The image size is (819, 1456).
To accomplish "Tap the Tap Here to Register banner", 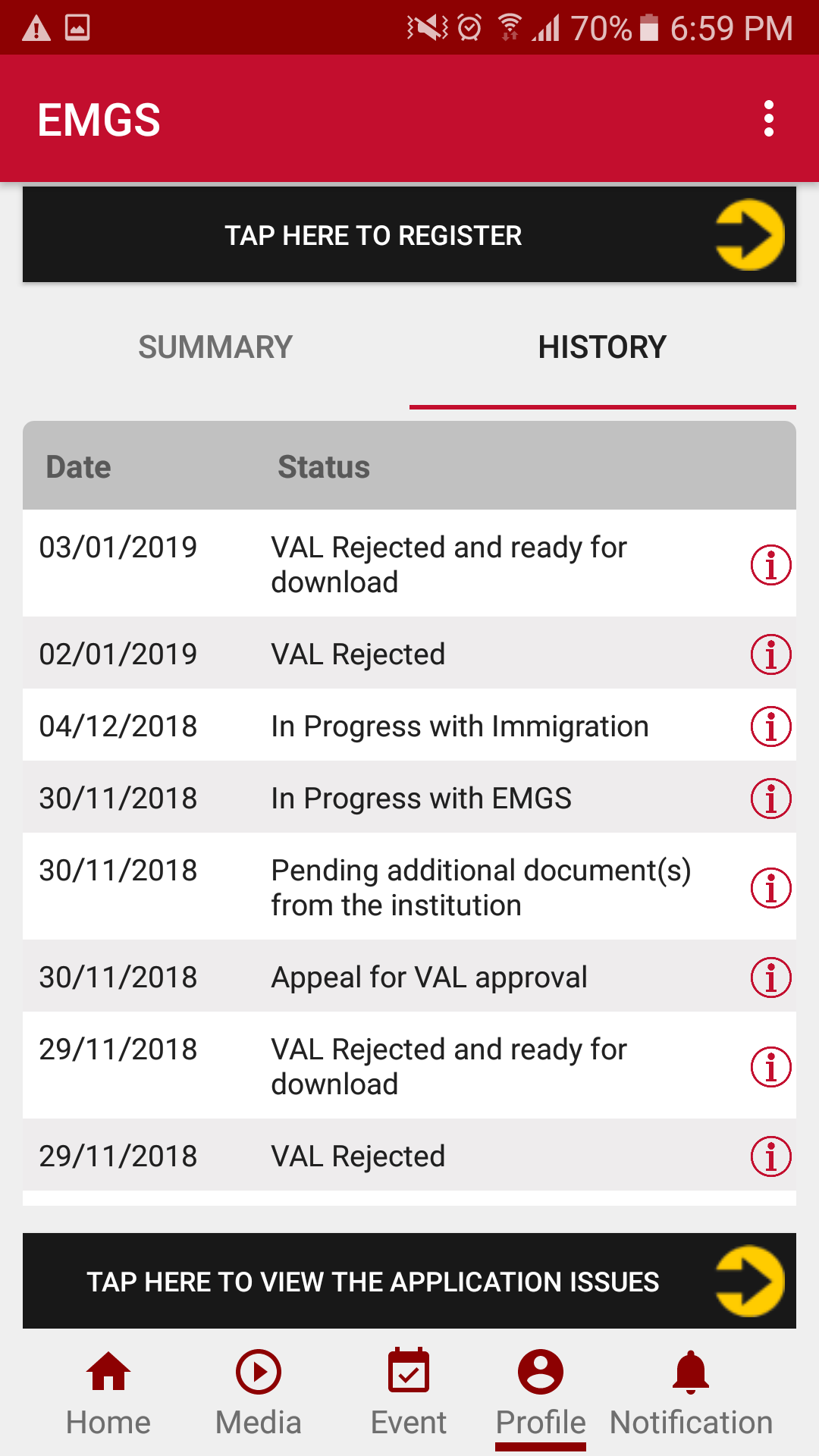I will pyautogui.click(x=409, y=235).
